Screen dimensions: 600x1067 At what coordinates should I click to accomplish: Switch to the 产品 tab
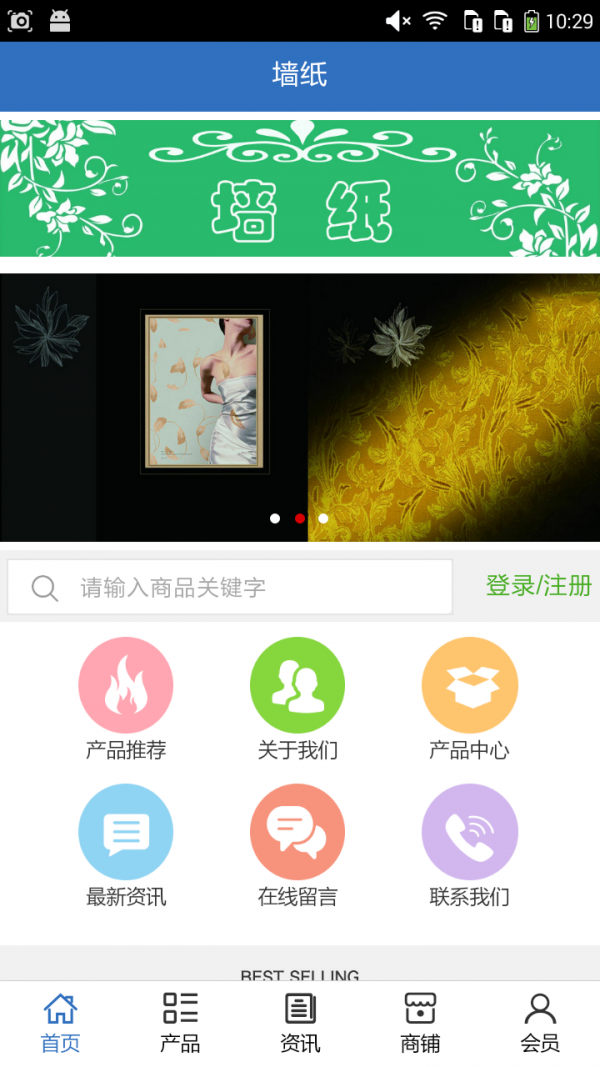coord(180,1023)
